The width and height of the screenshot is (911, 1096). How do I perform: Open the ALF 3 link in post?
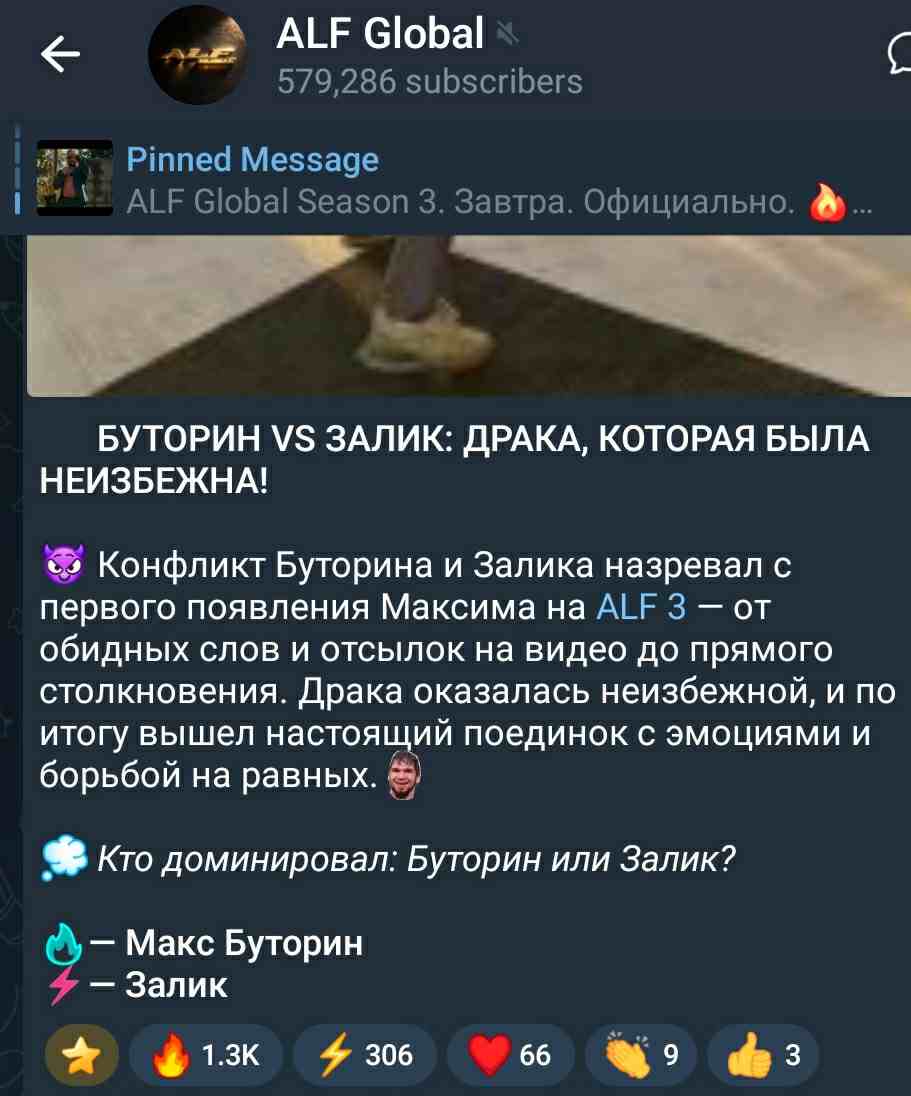[x=640, y=607]
